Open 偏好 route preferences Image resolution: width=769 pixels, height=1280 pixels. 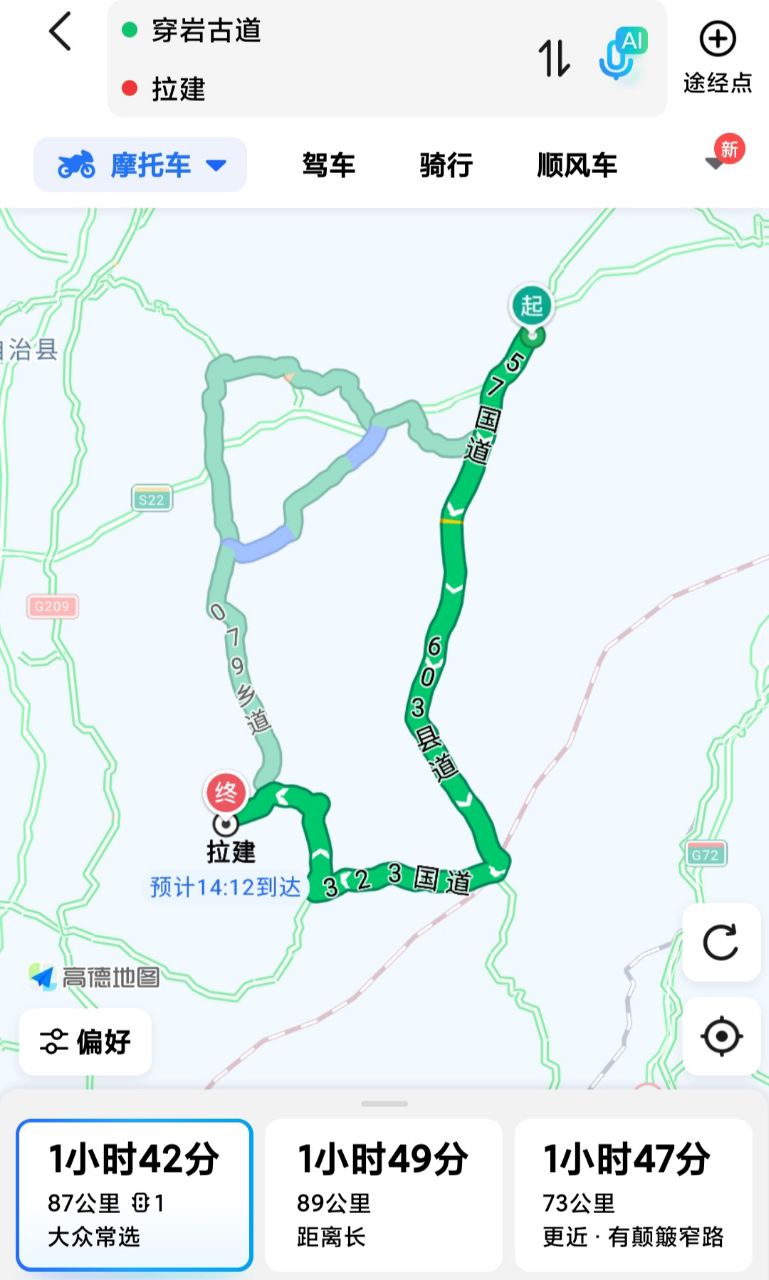(86, 1041)
